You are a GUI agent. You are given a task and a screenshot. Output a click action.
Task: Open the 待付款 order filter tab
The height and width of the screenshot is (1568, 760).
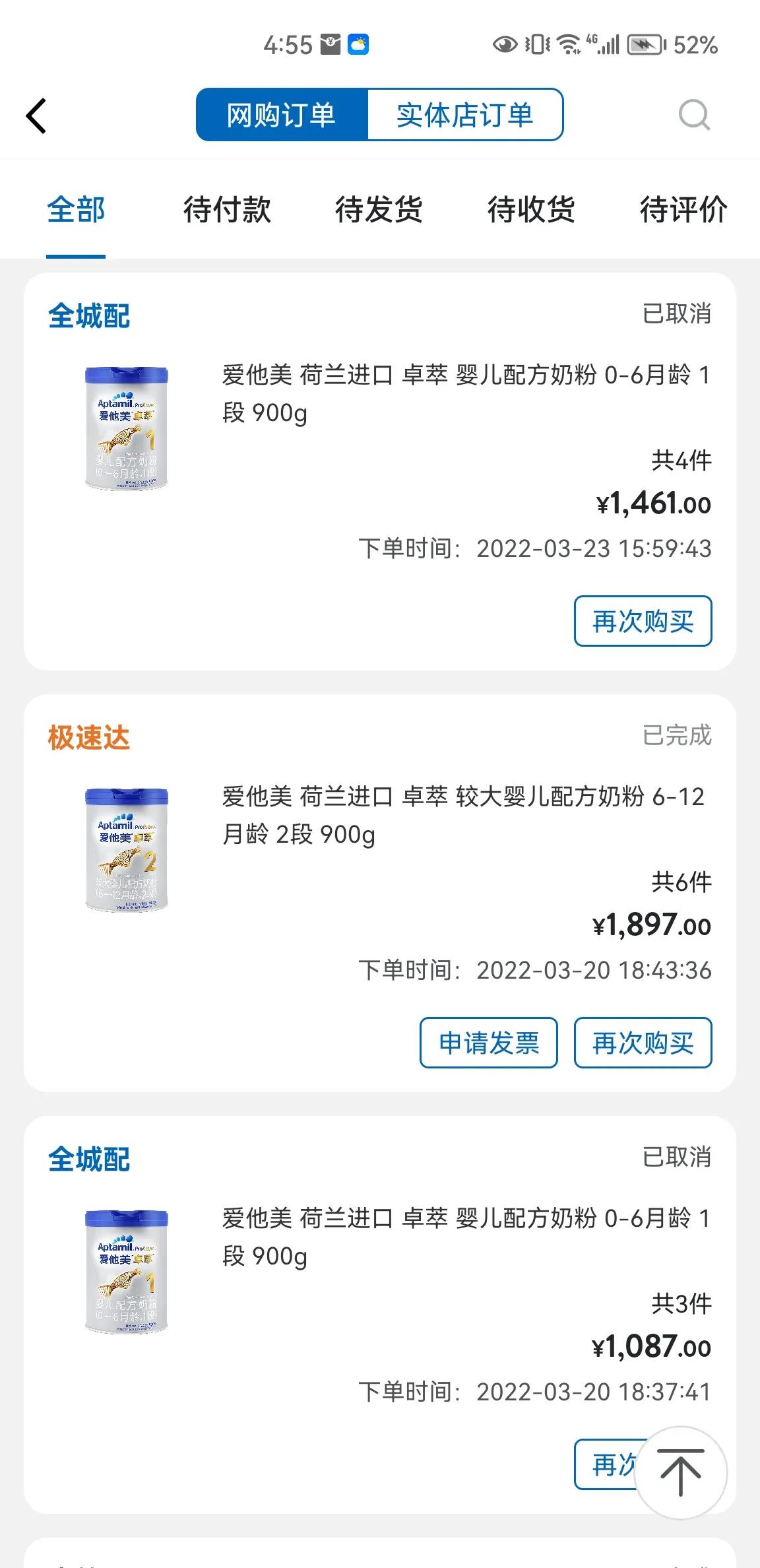(228, 211)
